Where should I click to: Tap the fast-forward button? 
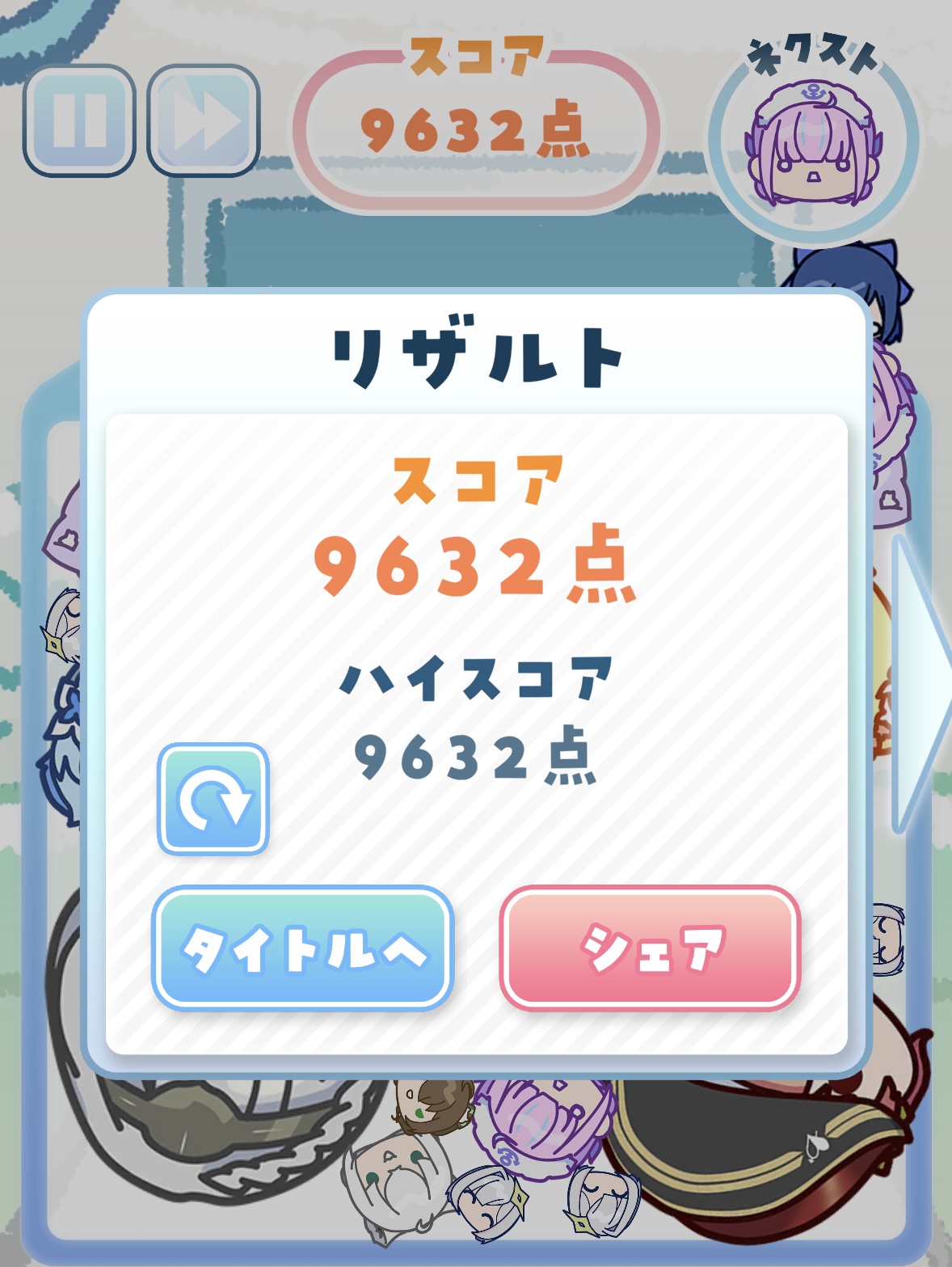click(204, 120)
